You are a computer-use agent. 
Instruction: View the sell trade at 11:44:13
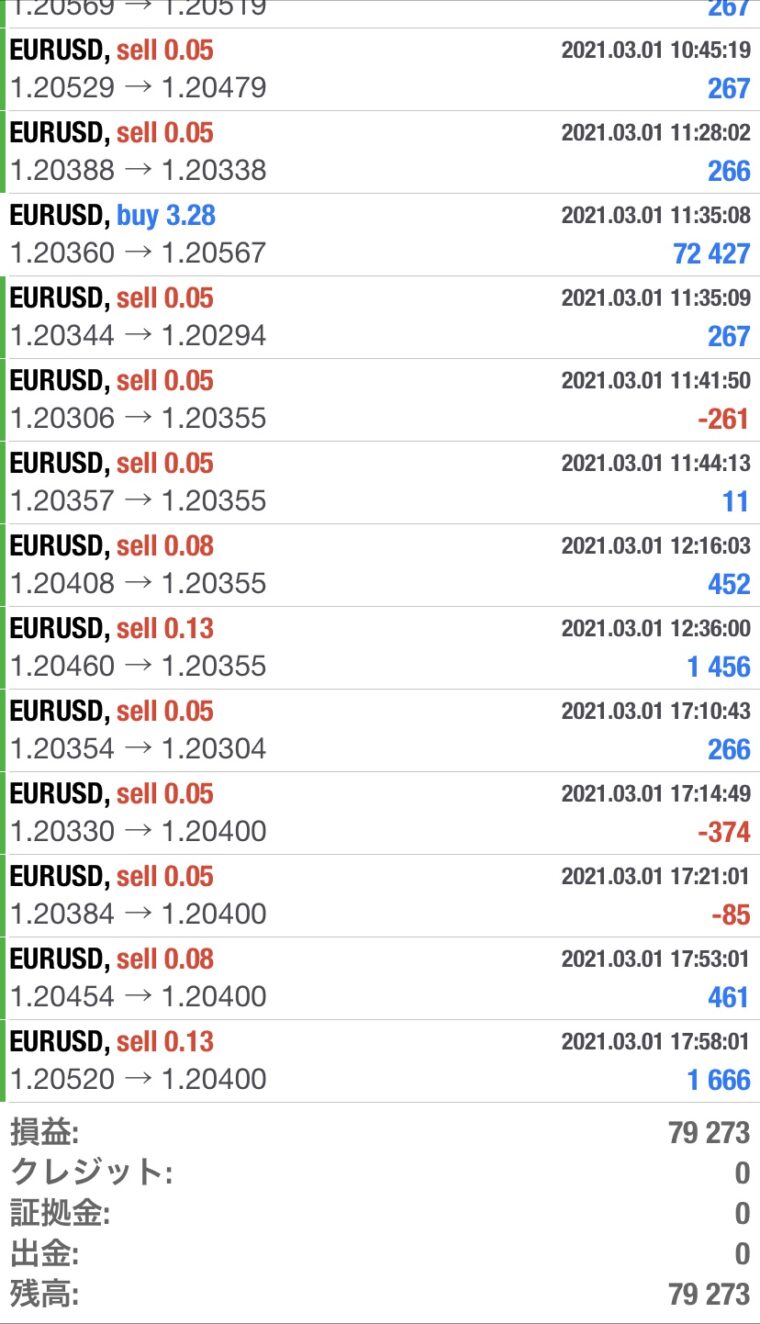coord(380,483)
